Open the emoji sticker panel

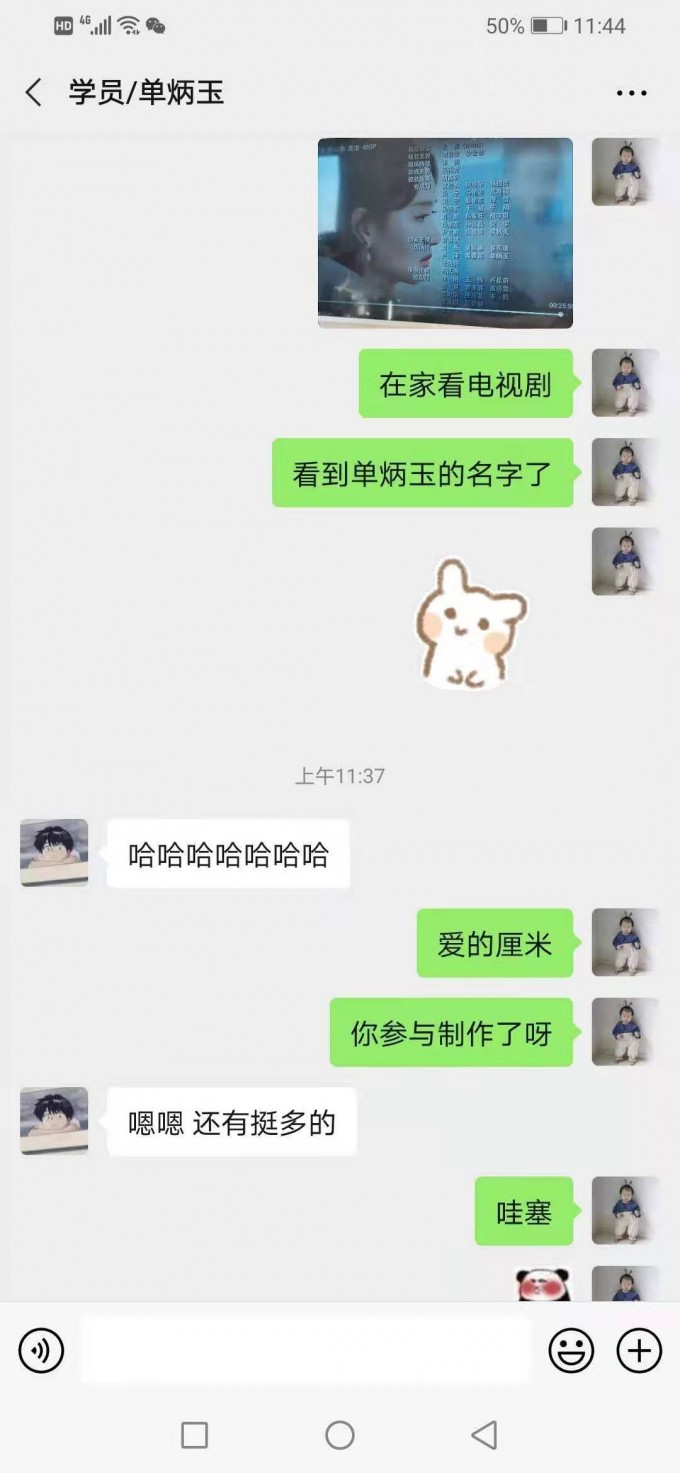pyautogui.click(x=571, y=1351)
